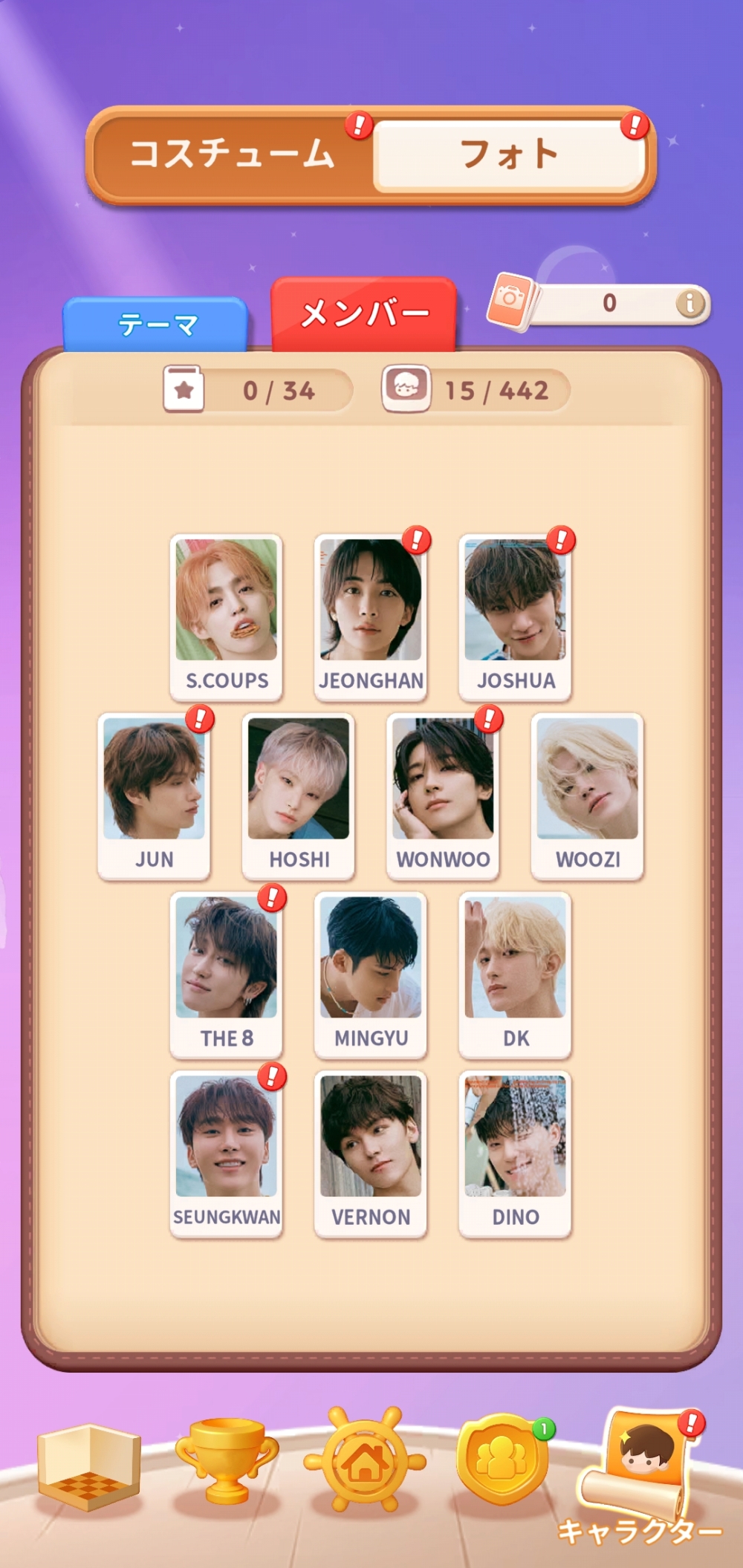Select the メンバー tab

point(364,314)
